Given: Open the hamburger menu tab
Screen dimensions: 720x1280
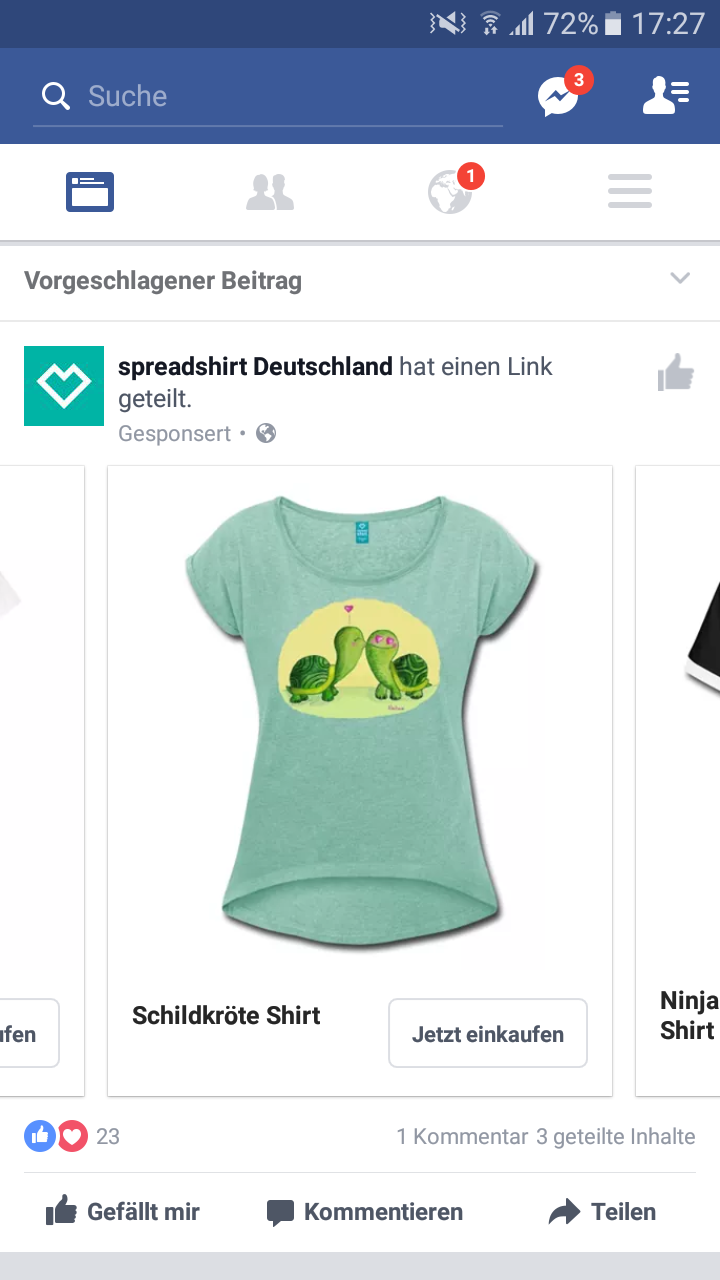Looking at the screenshot, I should 630,192.
